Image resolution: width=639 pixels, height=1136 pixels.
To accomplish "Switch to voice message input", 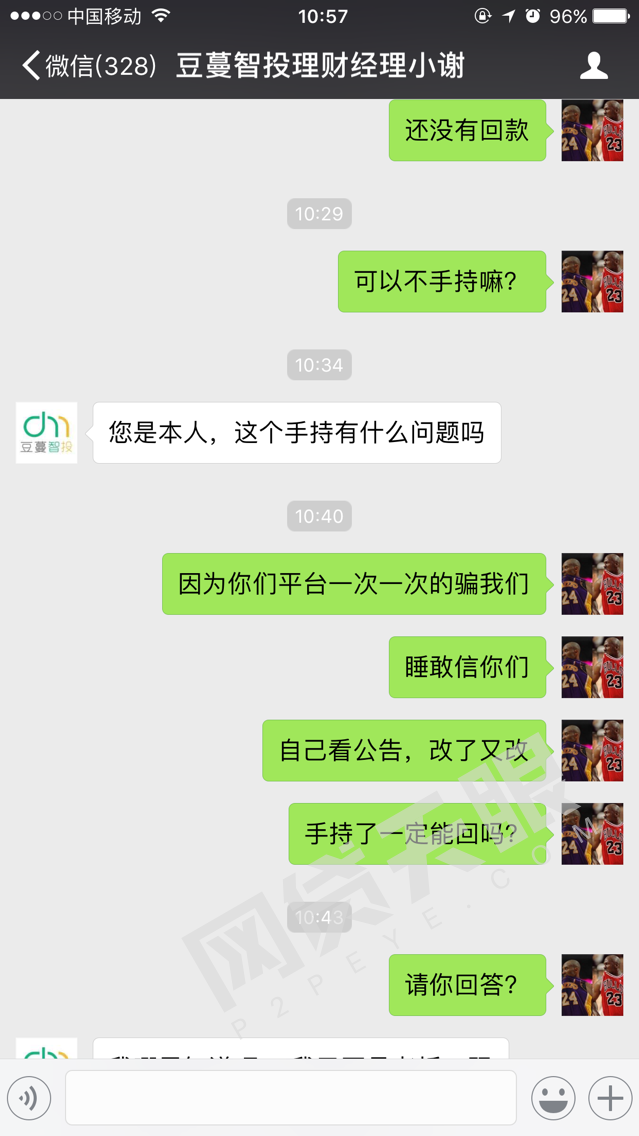I will pyautogui.click(x=29, y=1098).
